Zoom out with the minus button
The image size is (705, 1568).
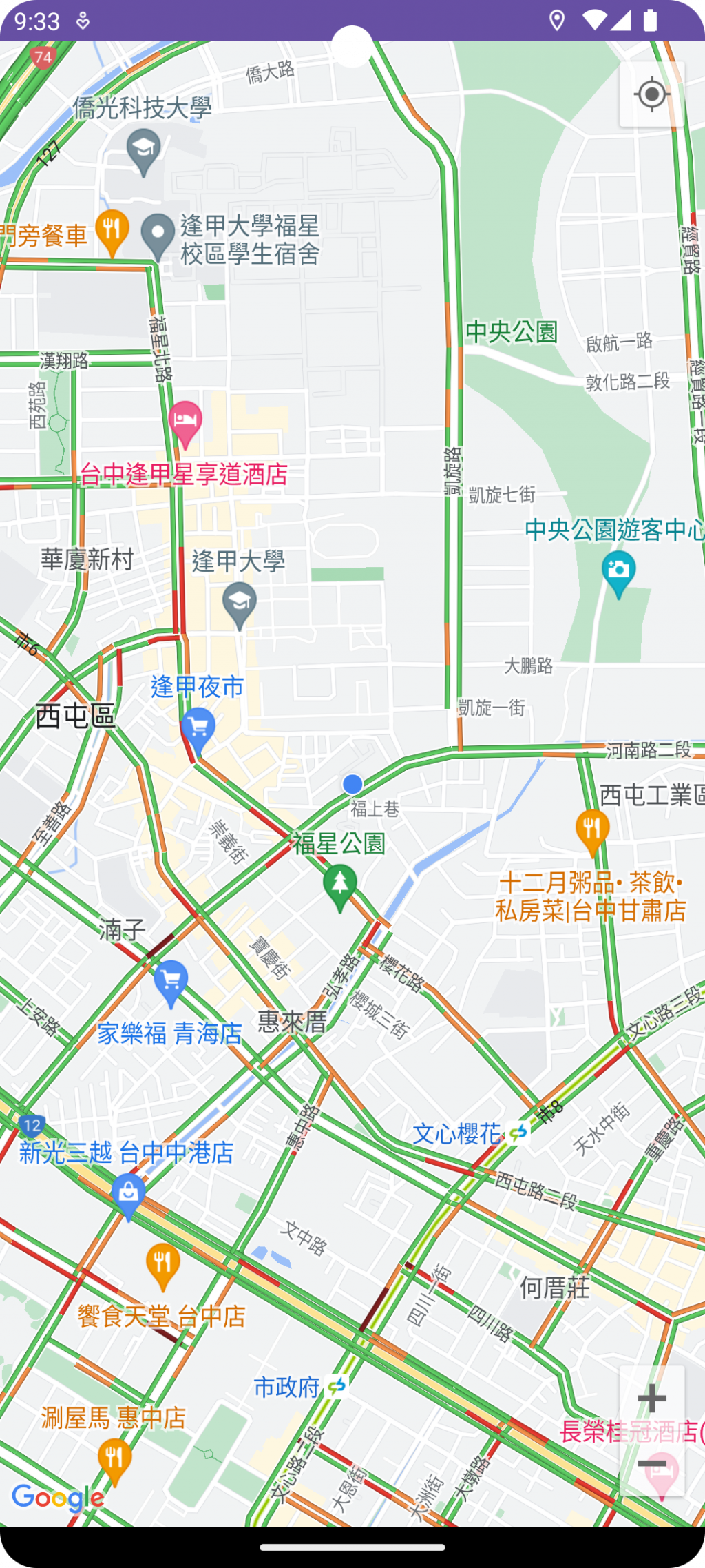tap(651, 1463)
